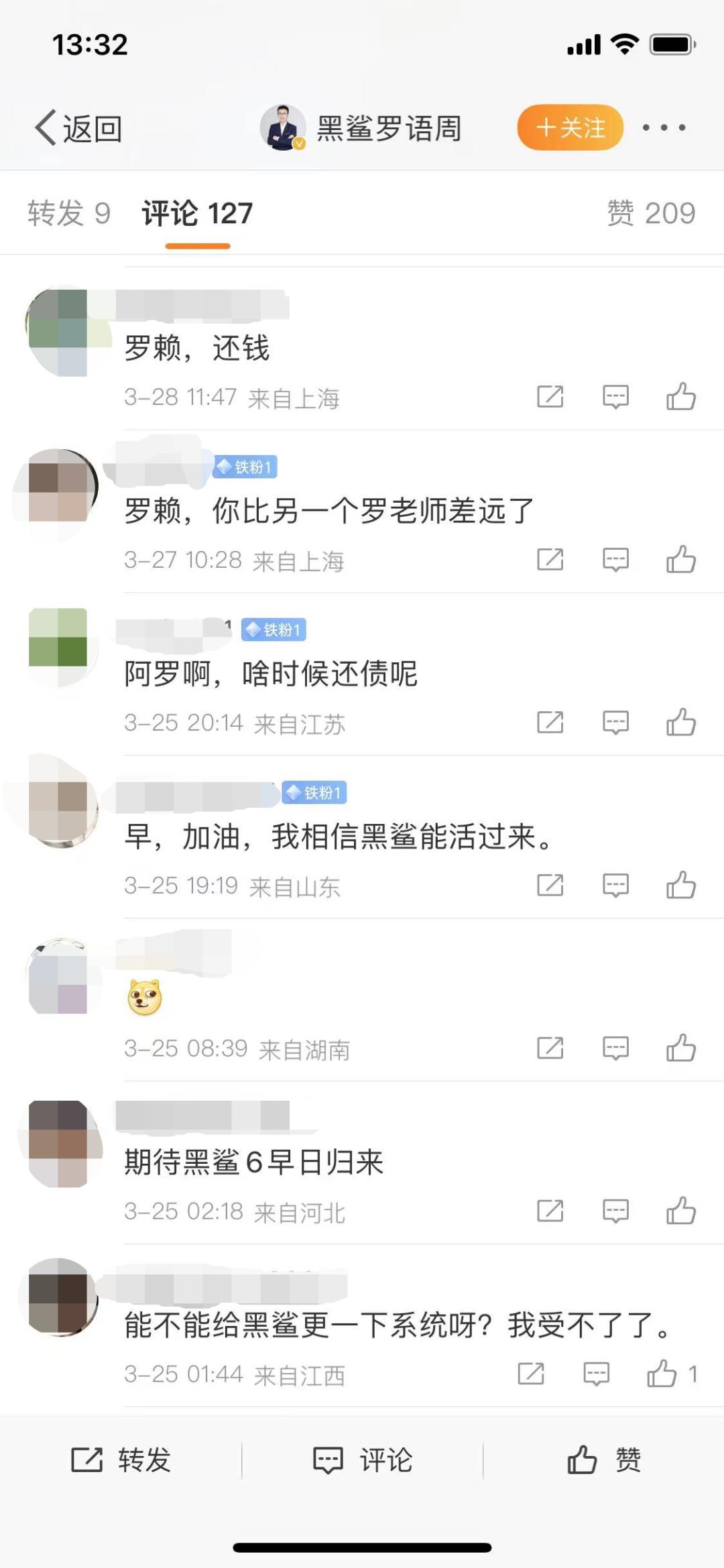Repost the comment "我相信黑鲨能活过来"
Viewport: 724px width, 1568px height.
click(550, 886)
